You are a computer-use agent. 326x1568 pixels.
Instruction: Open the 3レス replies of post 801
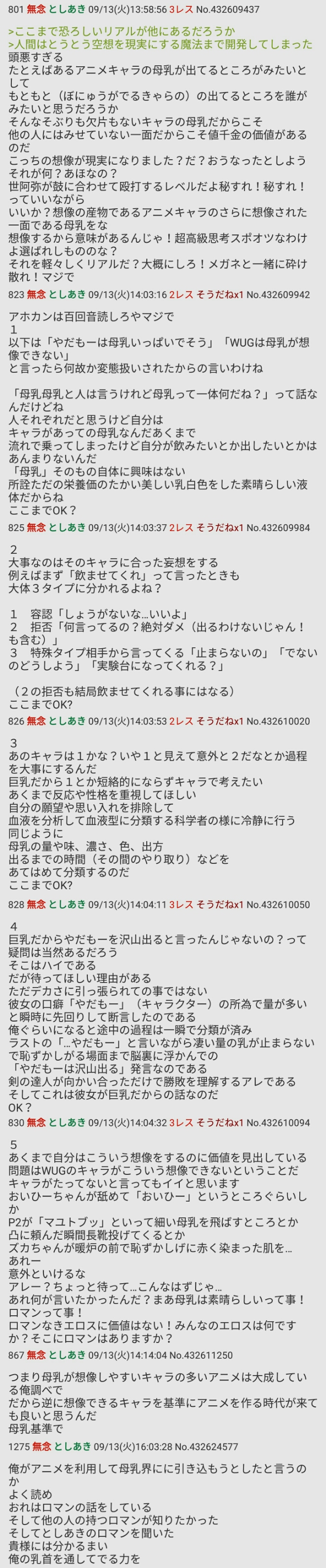coord(181,10)
